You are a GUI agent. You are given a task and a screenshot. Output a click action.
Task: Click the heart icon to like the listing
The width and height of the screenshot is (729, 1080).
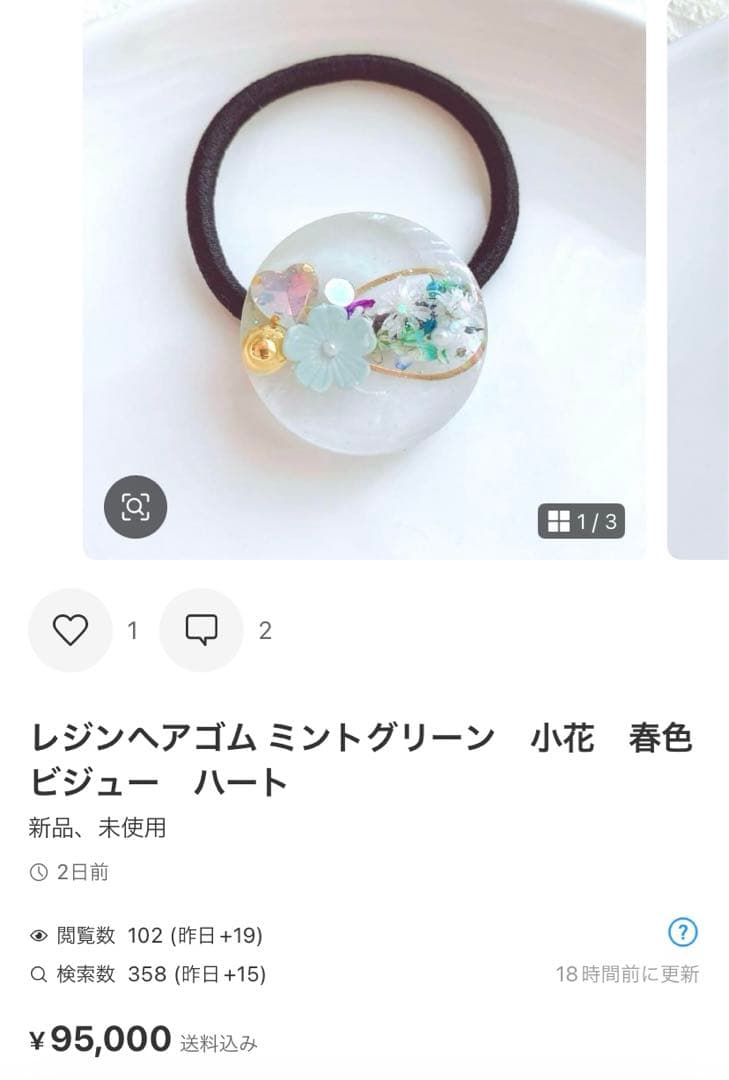pyautogui.click(x=68, y=631)
